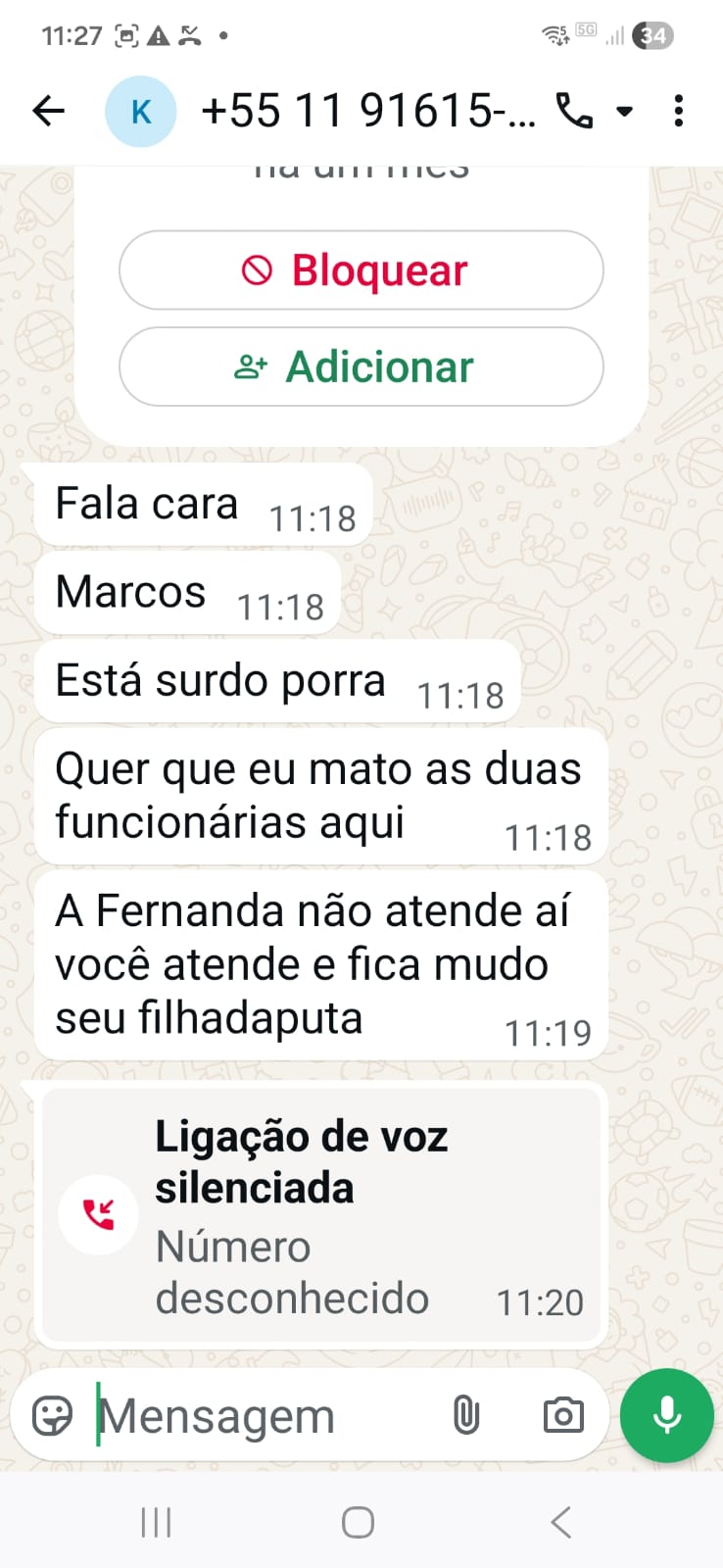Tap the system home button

pyautogui.click(x=358, y=1522)
